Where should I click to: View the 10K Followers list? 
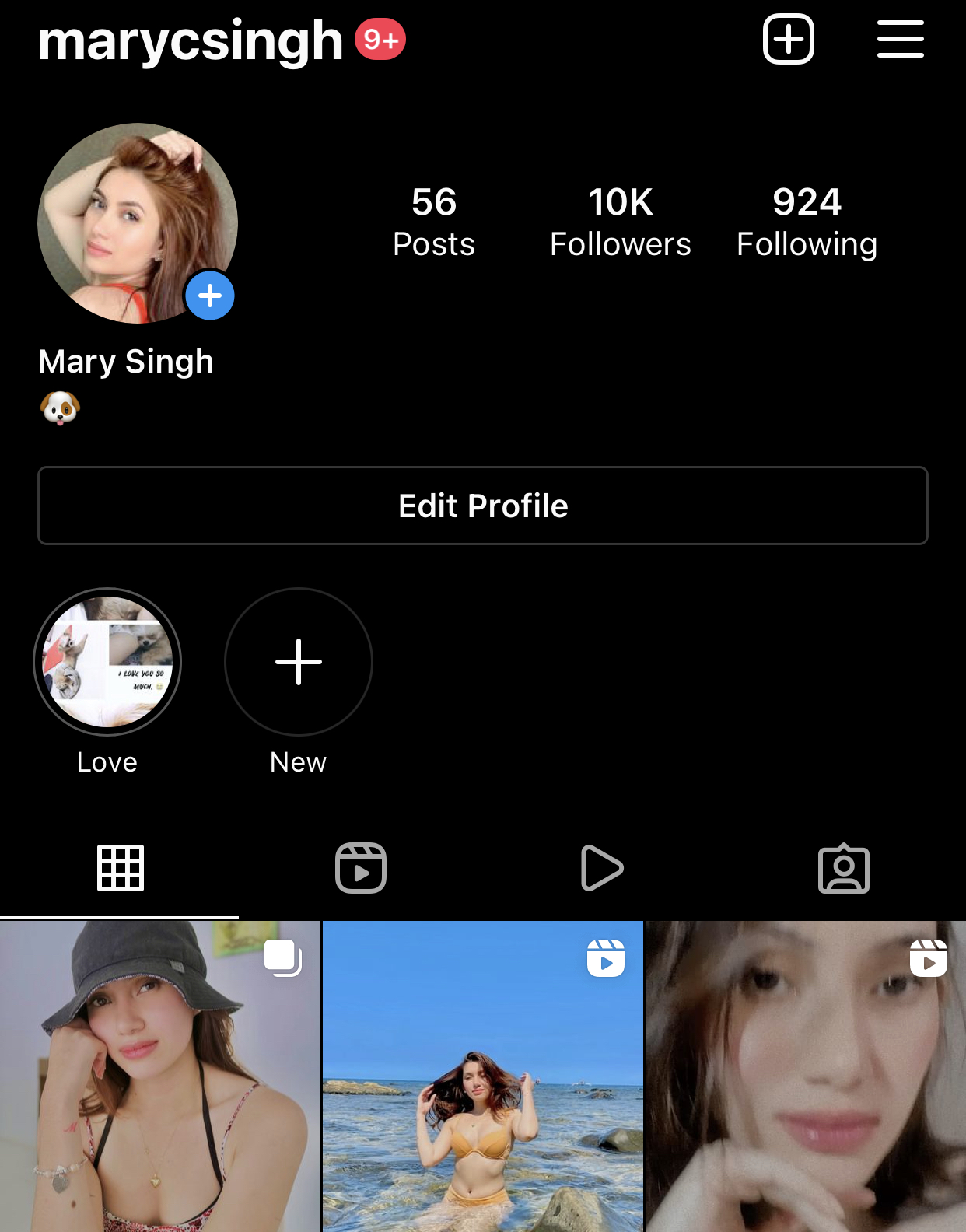click(620, 222)
